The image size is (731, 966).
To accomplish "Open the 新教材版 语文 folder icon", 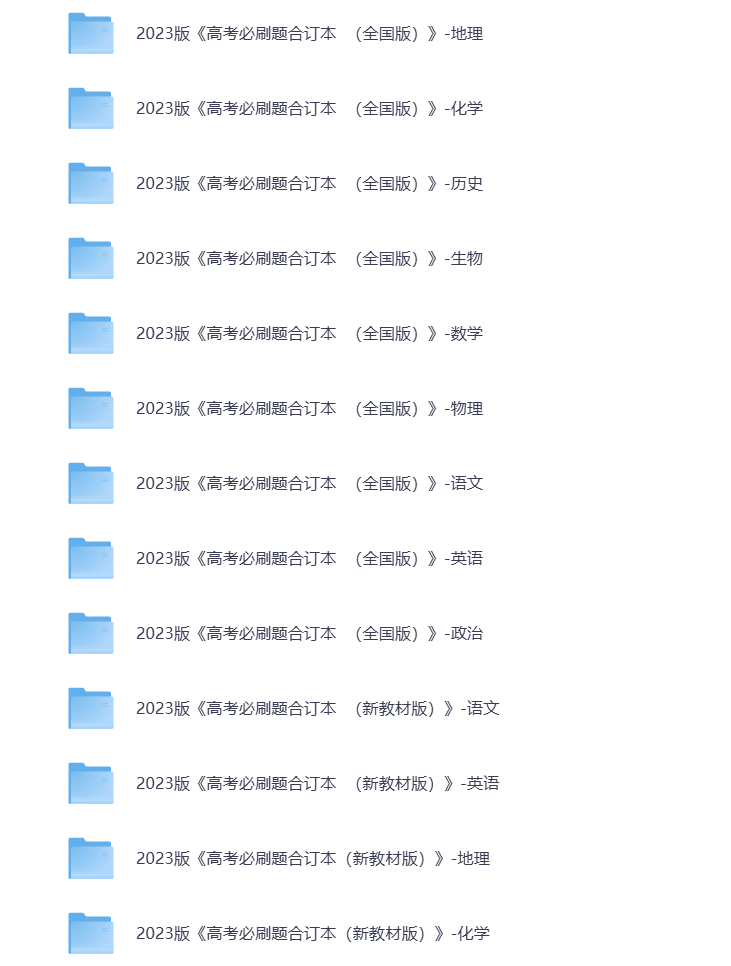I will pos(90,709).
